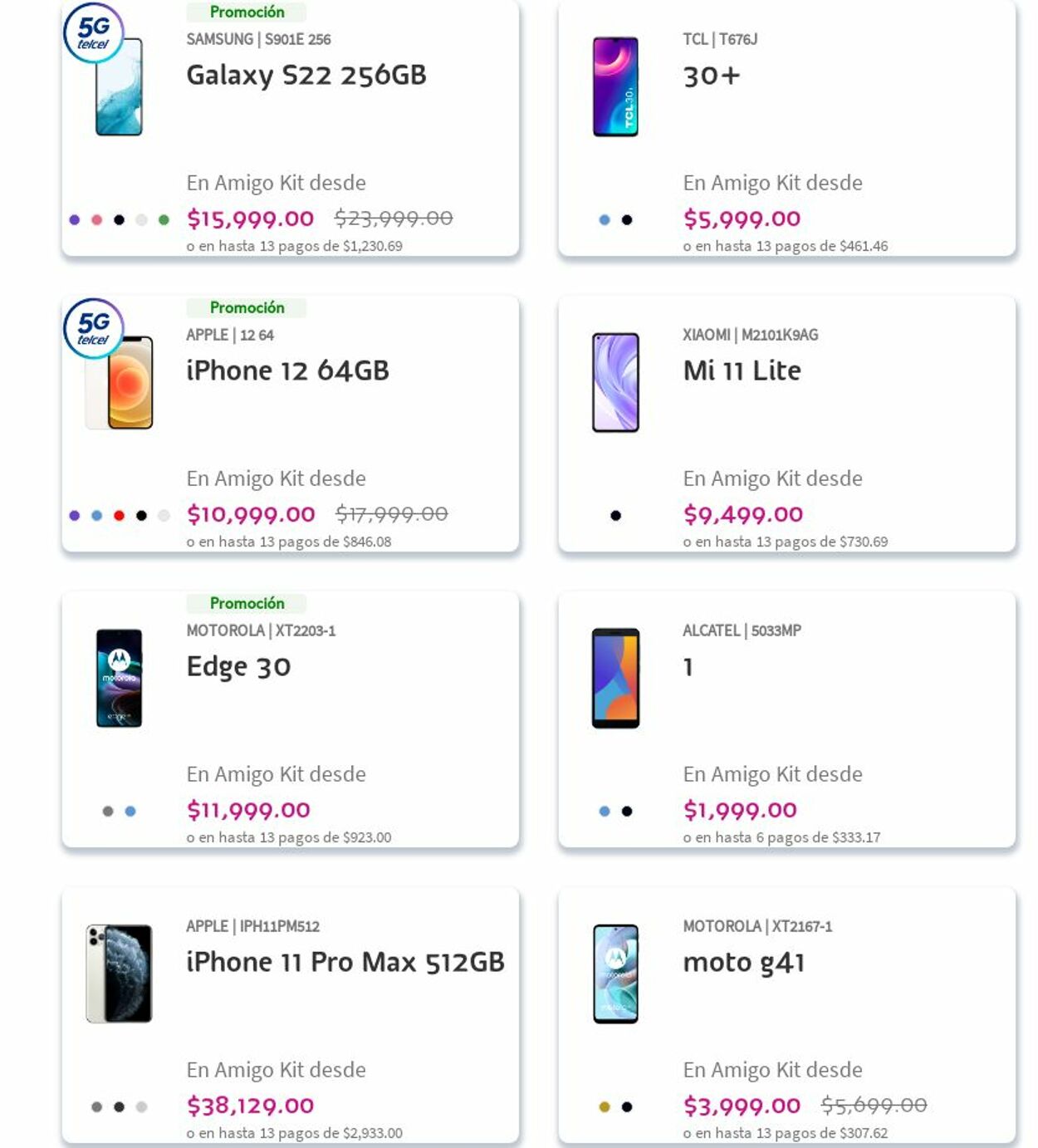1038x1148 pixels.
Task: Choose purple color for Galaxy S22
Action: pos(75,220)
